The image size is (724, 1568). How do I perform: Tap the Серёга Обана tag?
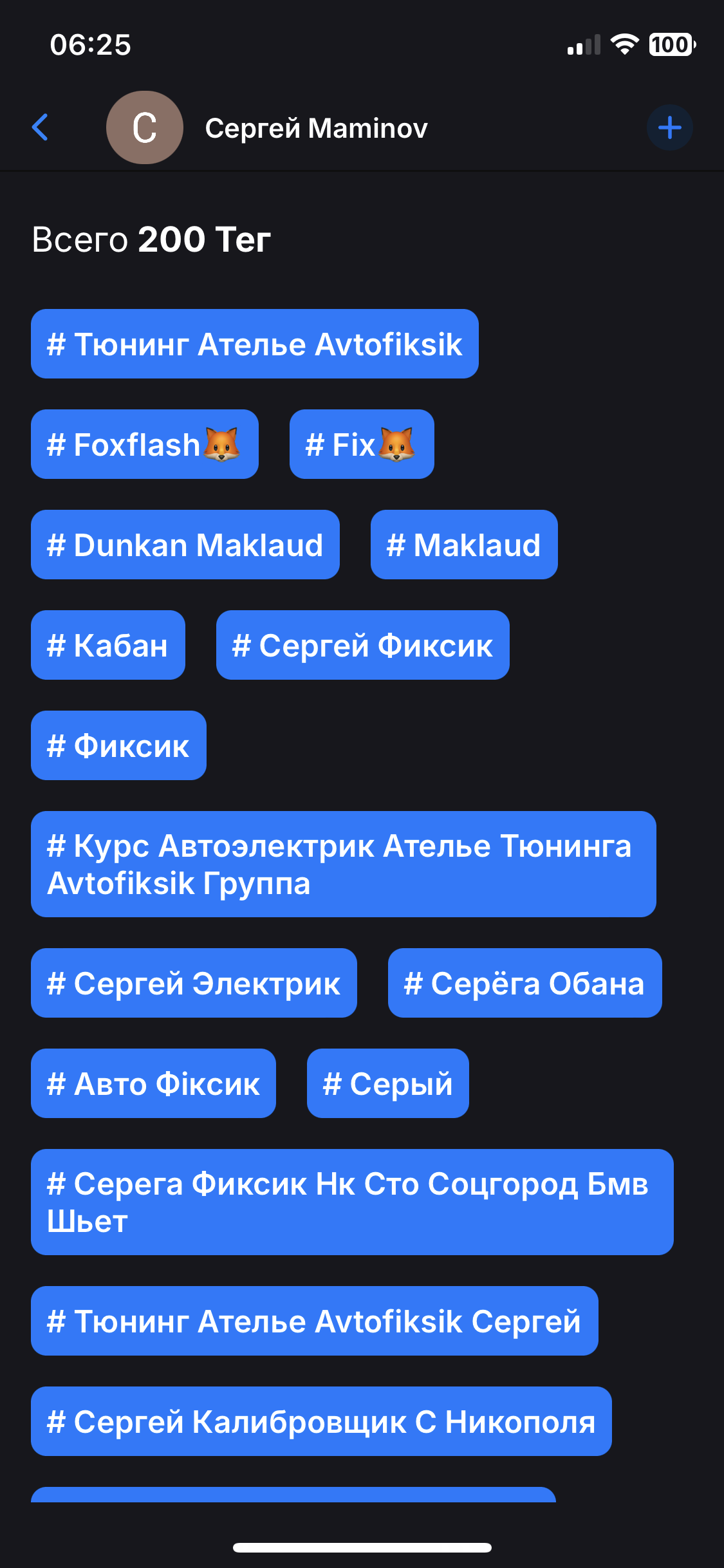pos(524,983)
